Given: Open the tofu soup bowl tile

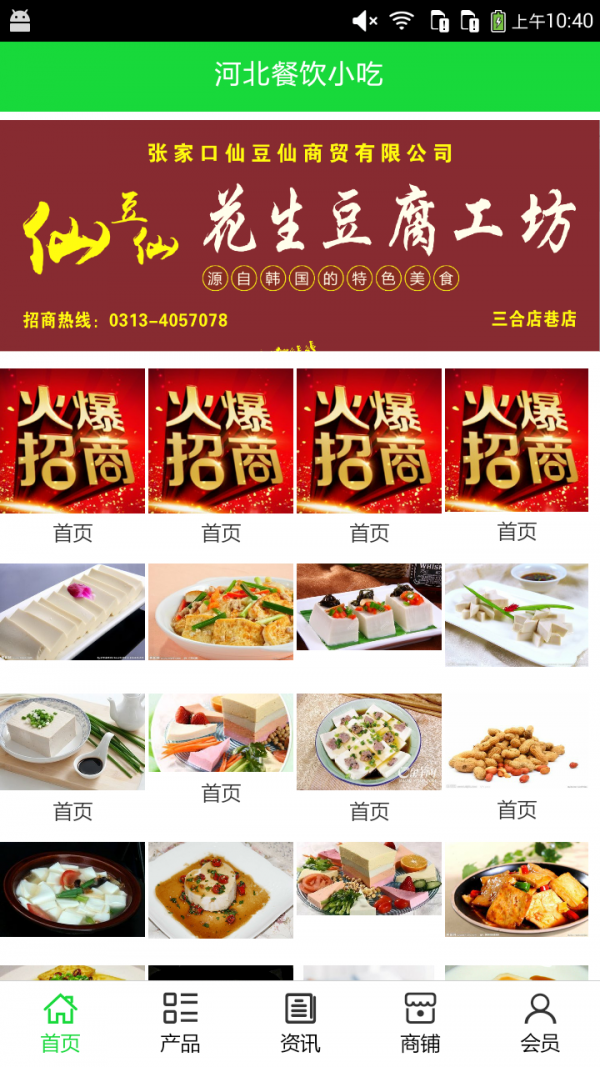Looking at the screenshot, I should [73, 889].
